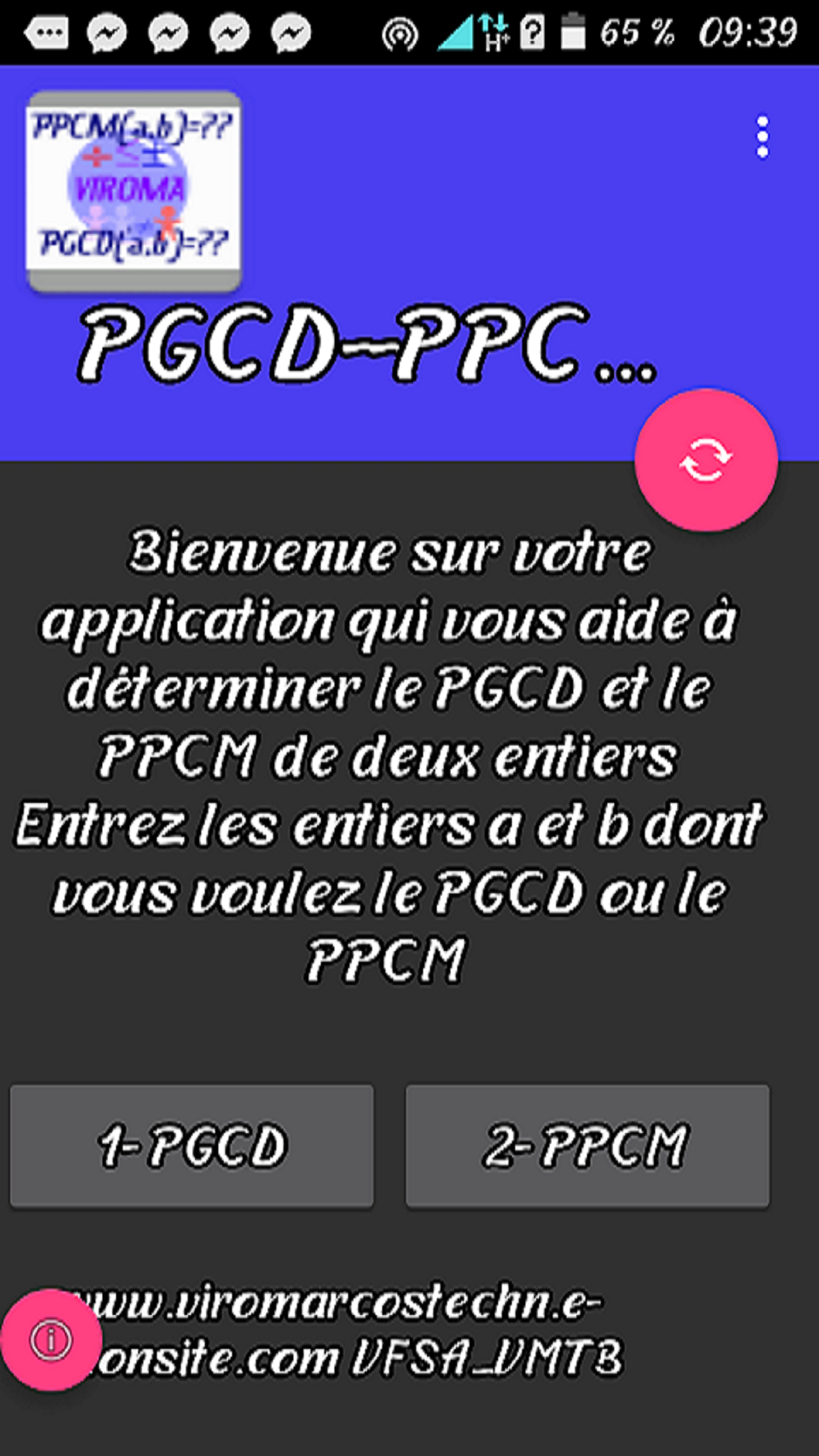The height and width of the screenshot is (1456, 819).
Task: Select the 1-PGCD button
Action: click(192, 1145)
